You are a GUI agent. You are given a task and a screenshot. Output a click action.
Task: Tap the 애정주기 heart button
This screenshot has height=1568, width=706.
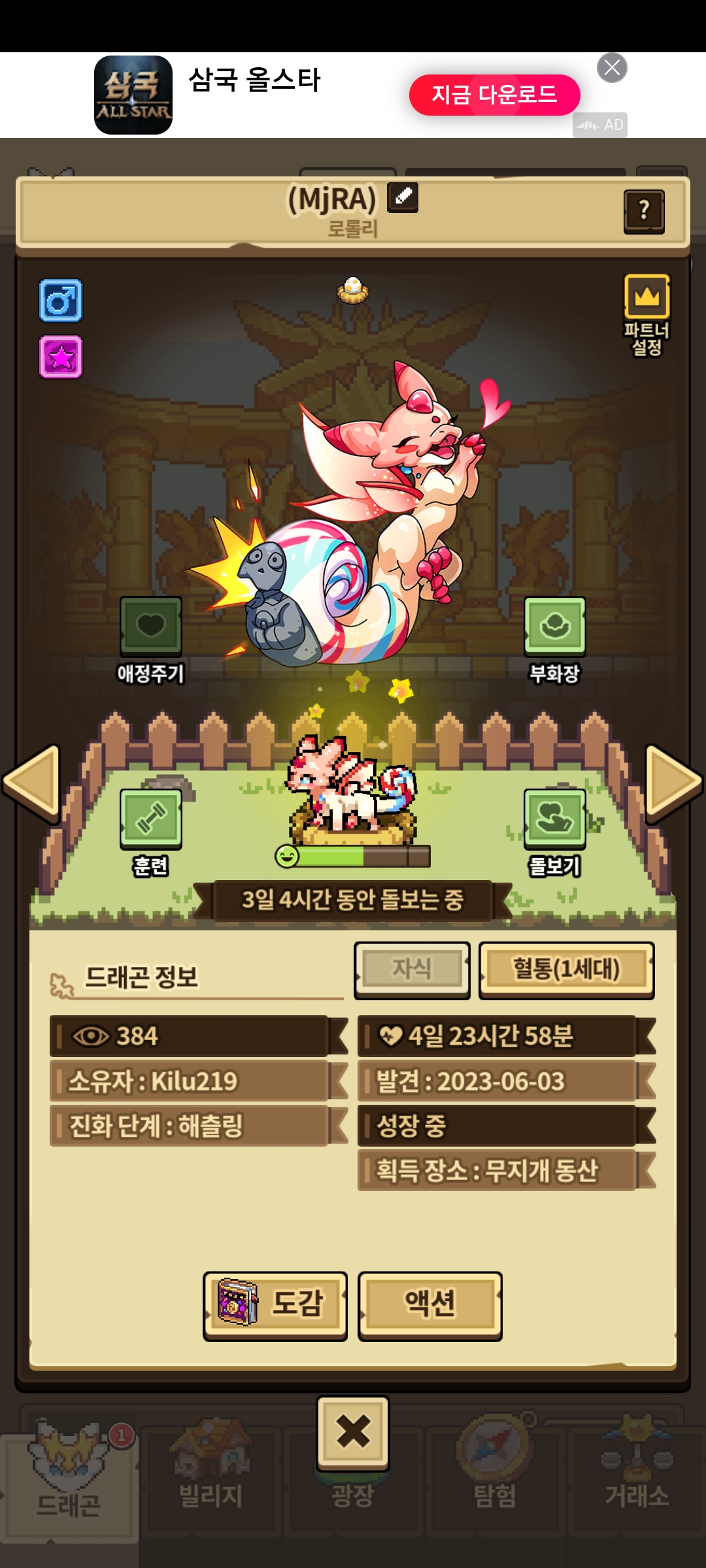click(x=151, y=627)
